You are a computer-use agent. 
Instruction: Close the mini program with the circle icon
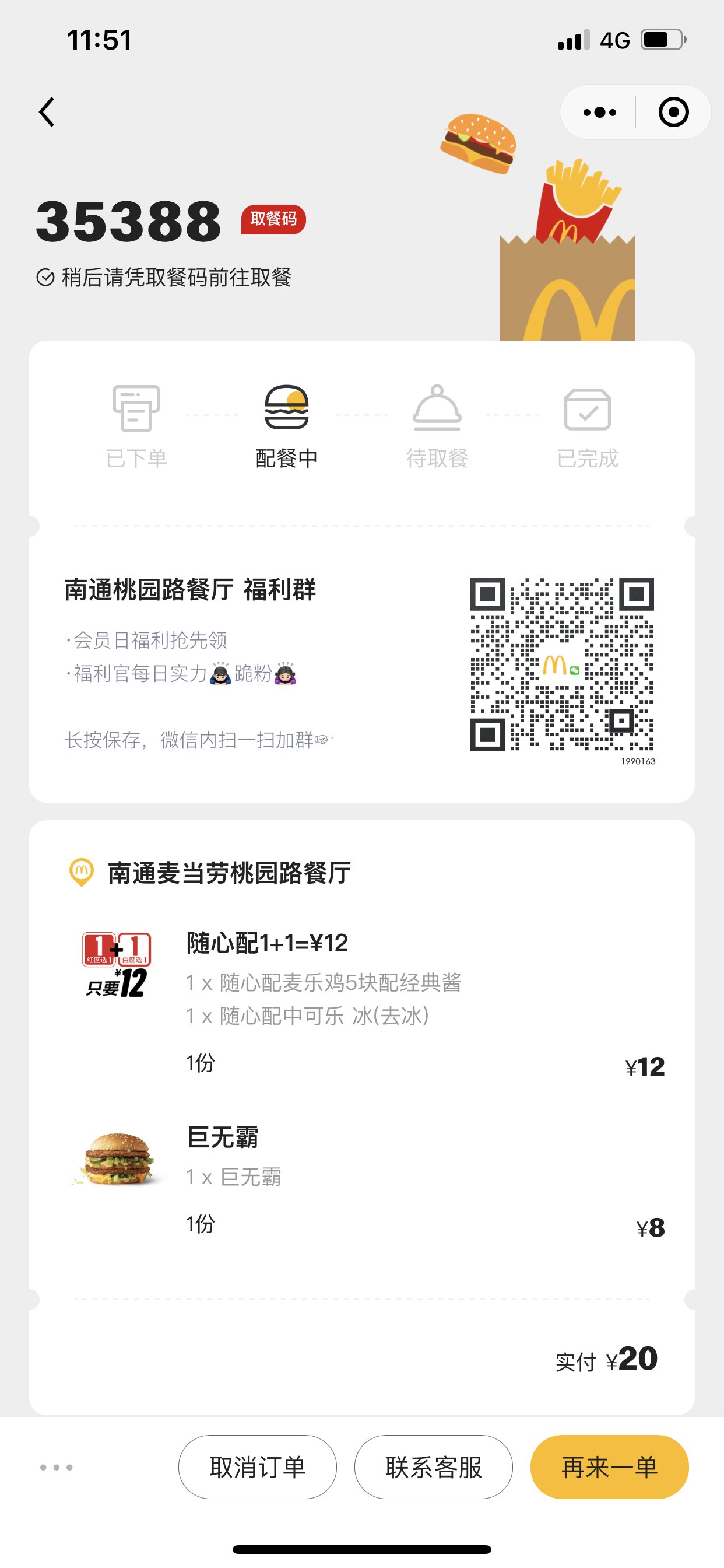tap(673, 112)
